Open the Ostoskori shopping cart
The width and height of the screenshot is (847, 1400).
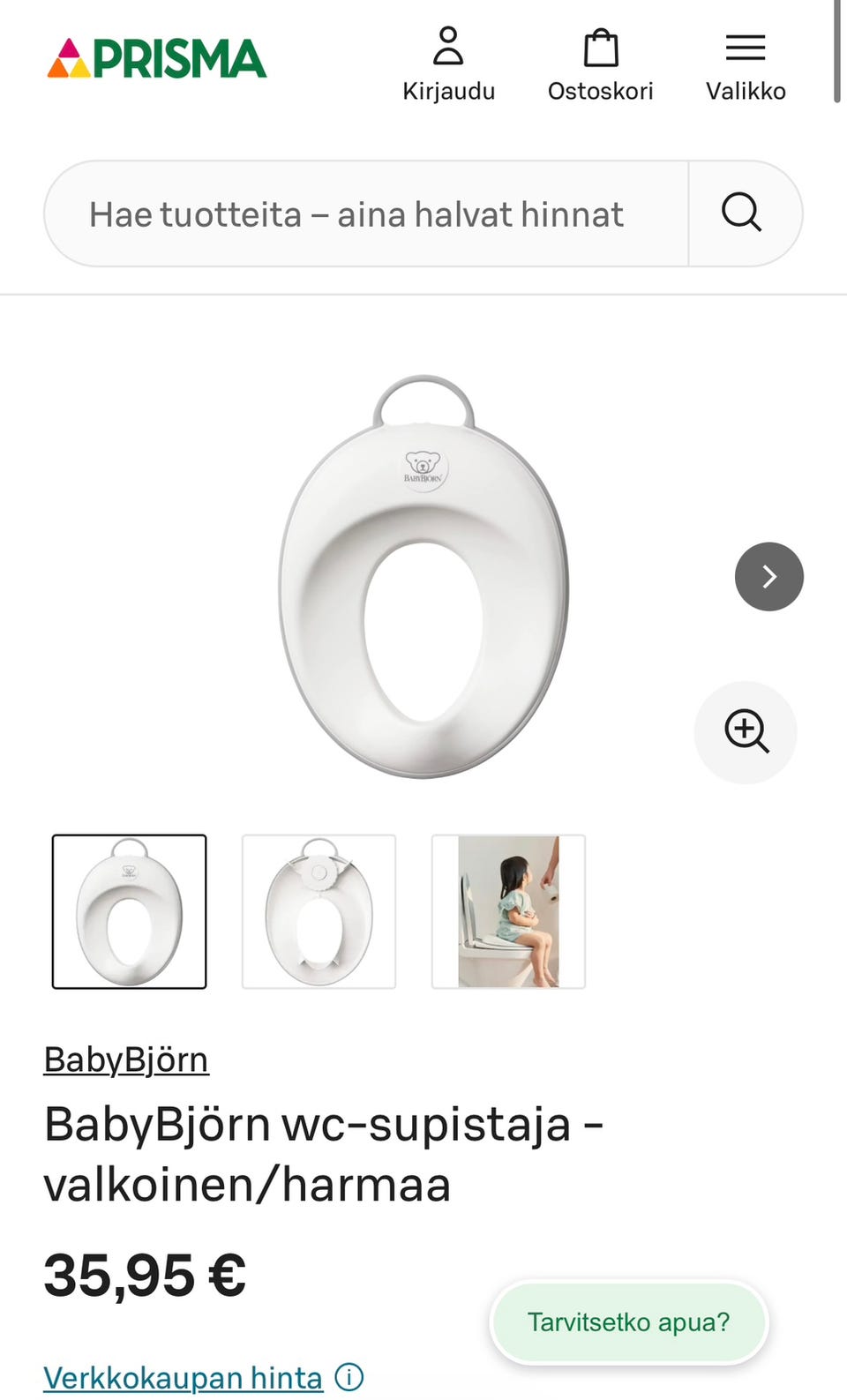600,64
